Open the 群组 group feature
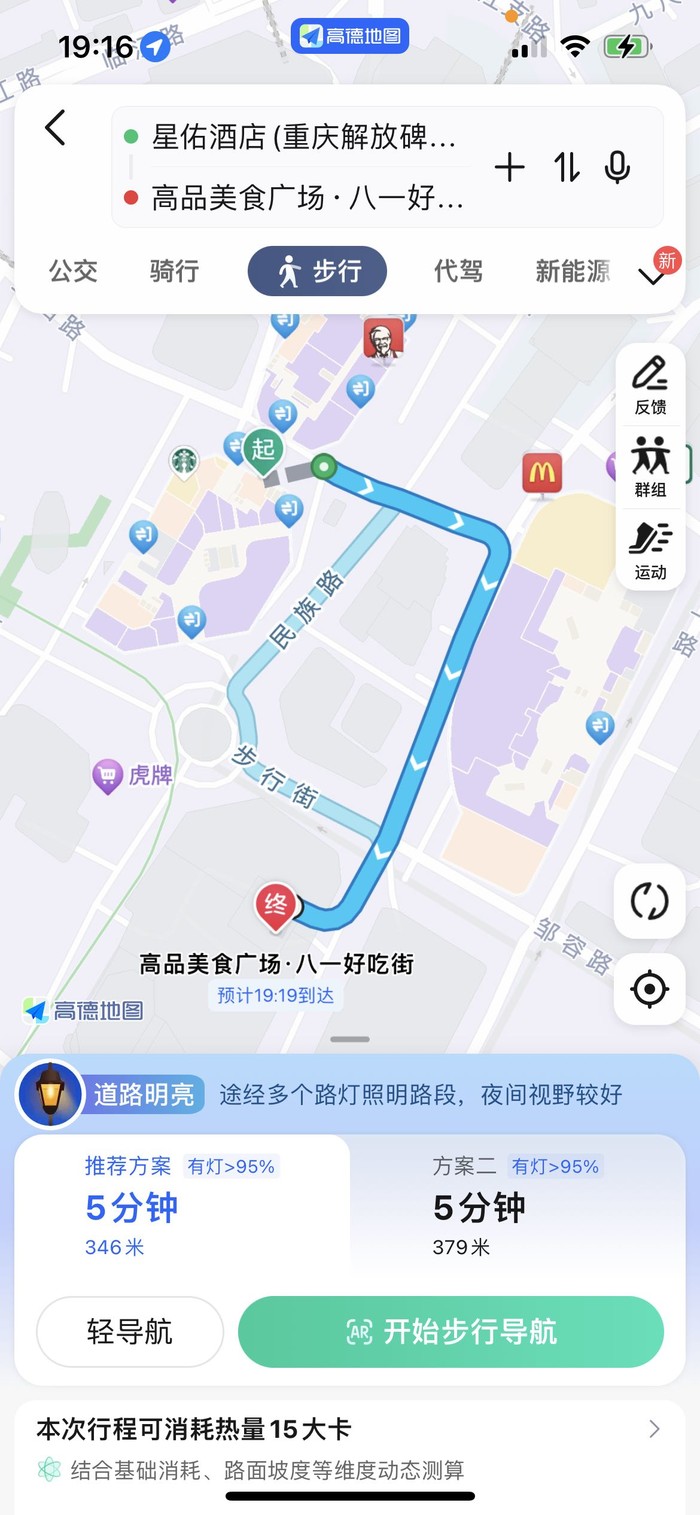The image size is (700, 1515). [x=650, y=467]
